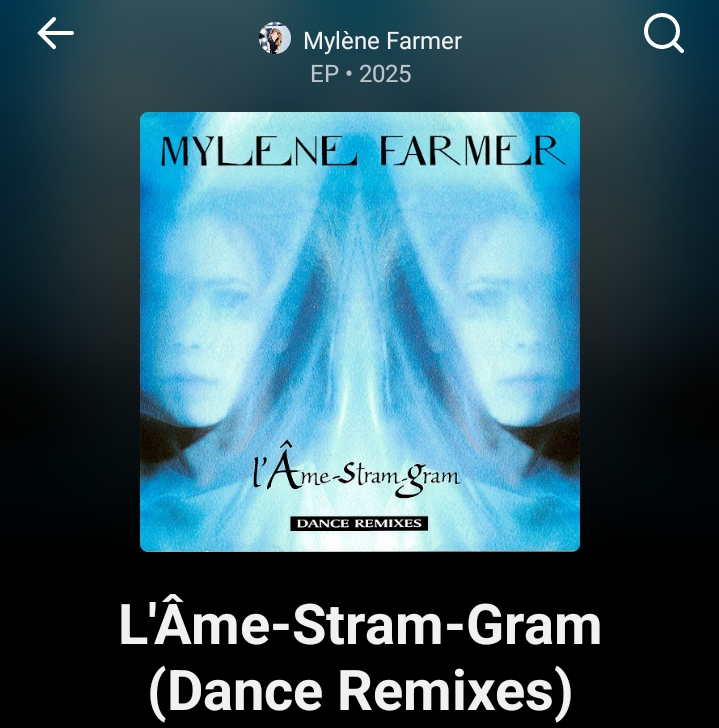
Task: Open search with the magnifier icon
Action: pos(663,35)
